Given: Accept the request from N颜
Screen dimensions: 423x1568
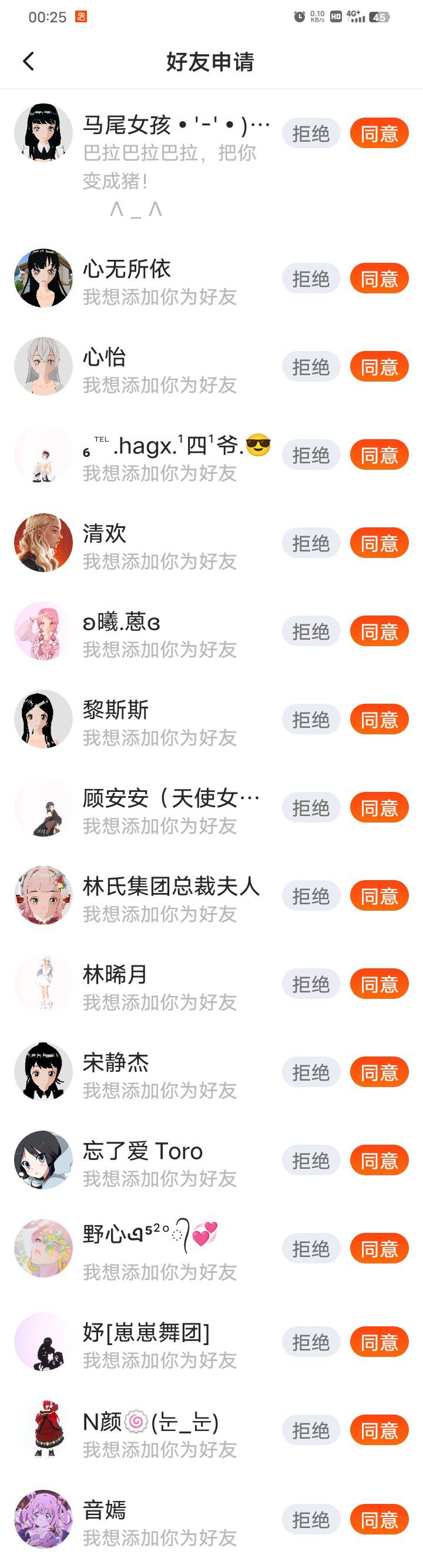Looking at the screenshot, I should pos(378,1430).
